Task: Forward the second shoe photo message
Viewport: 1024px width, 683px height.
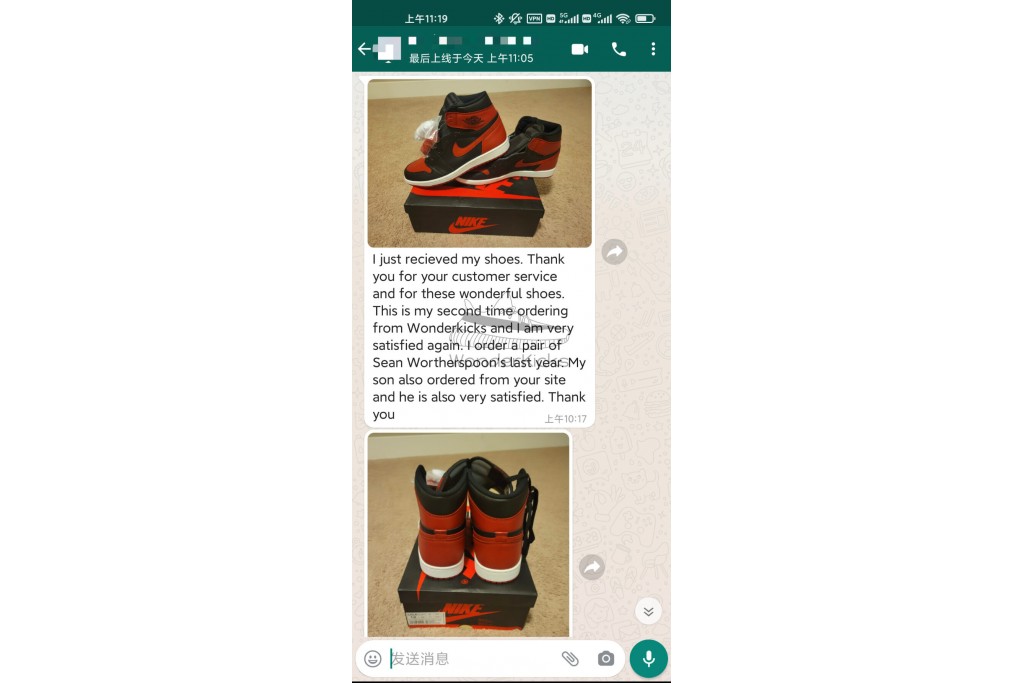Action: (x=592, y=567)
